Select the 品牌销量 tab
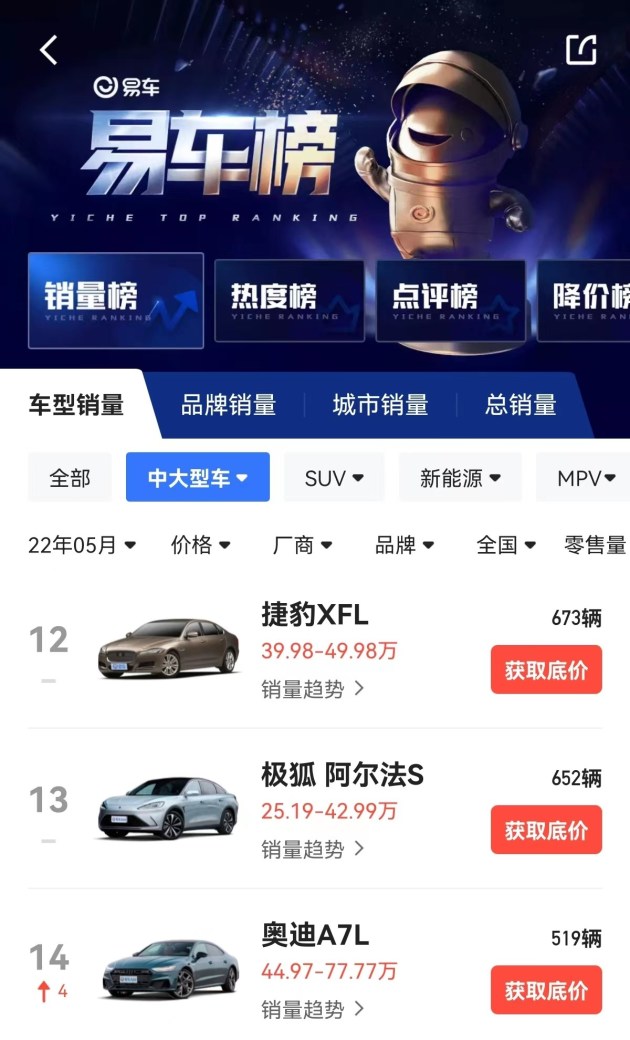Image resolution: width=630 pixels, height=1040 pixels. pyautogui.click(x=228, y=405)
